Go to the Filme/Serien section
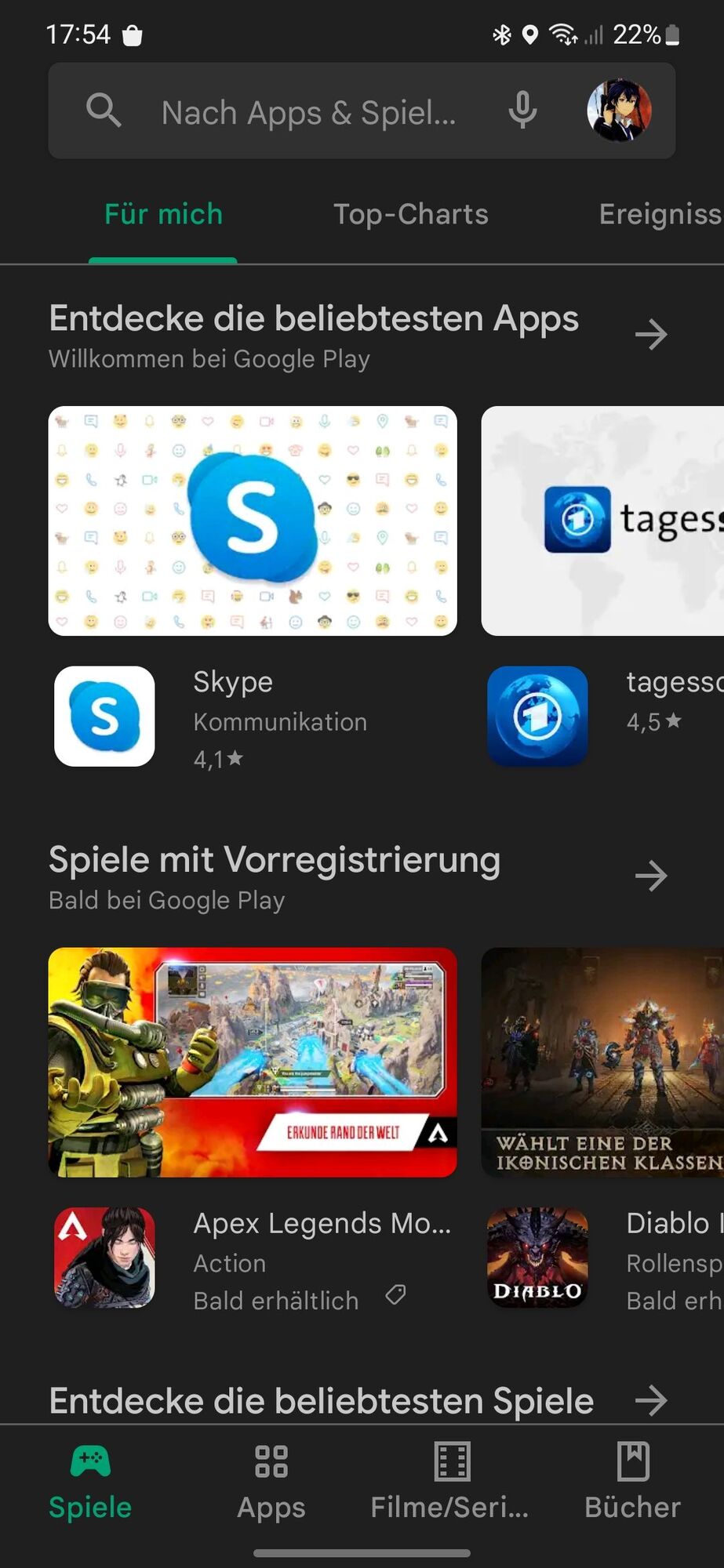724x1568 pixels. 450,1482
